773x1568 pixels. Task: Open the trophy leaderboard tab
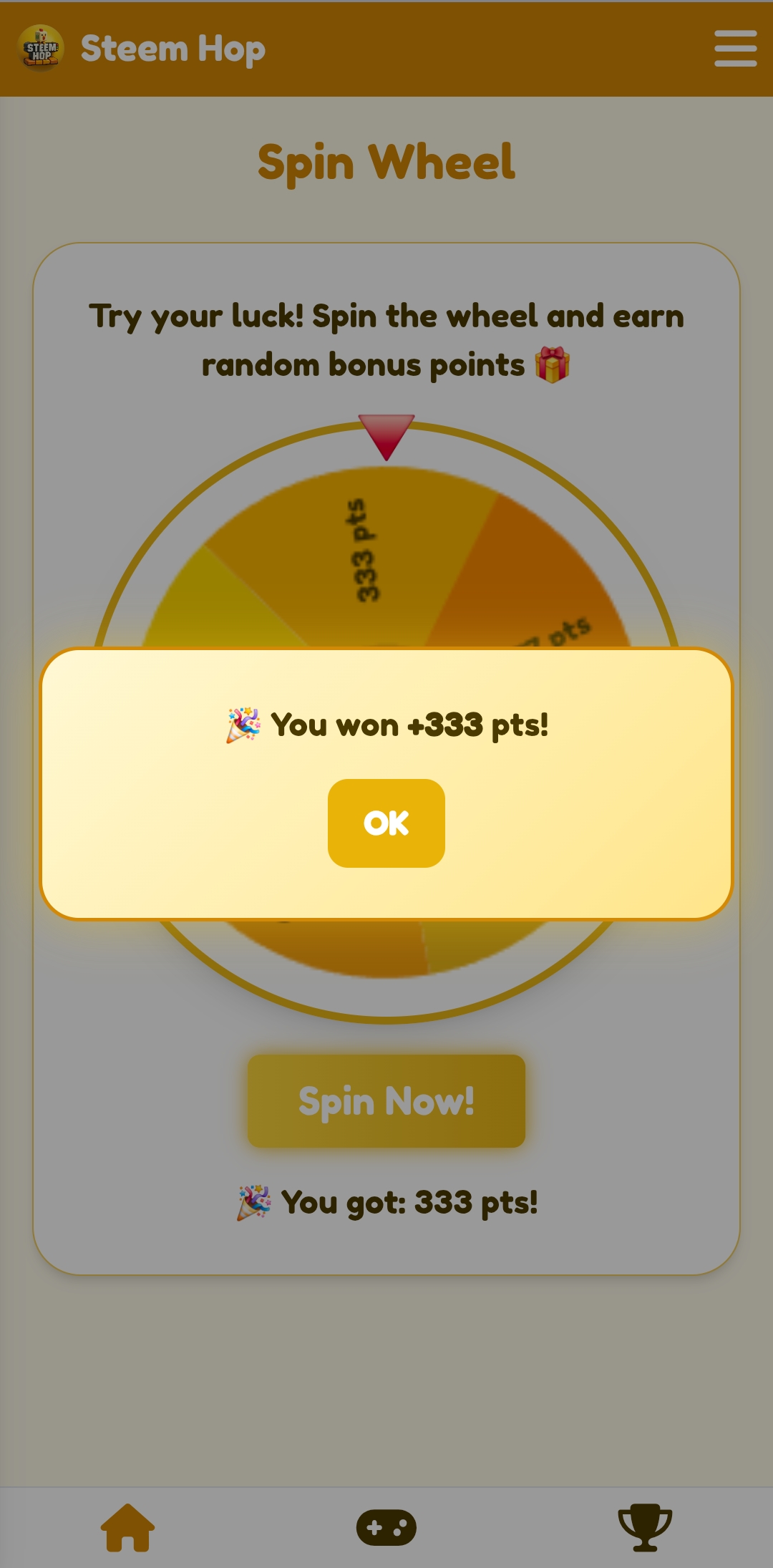click(644, 1527)
